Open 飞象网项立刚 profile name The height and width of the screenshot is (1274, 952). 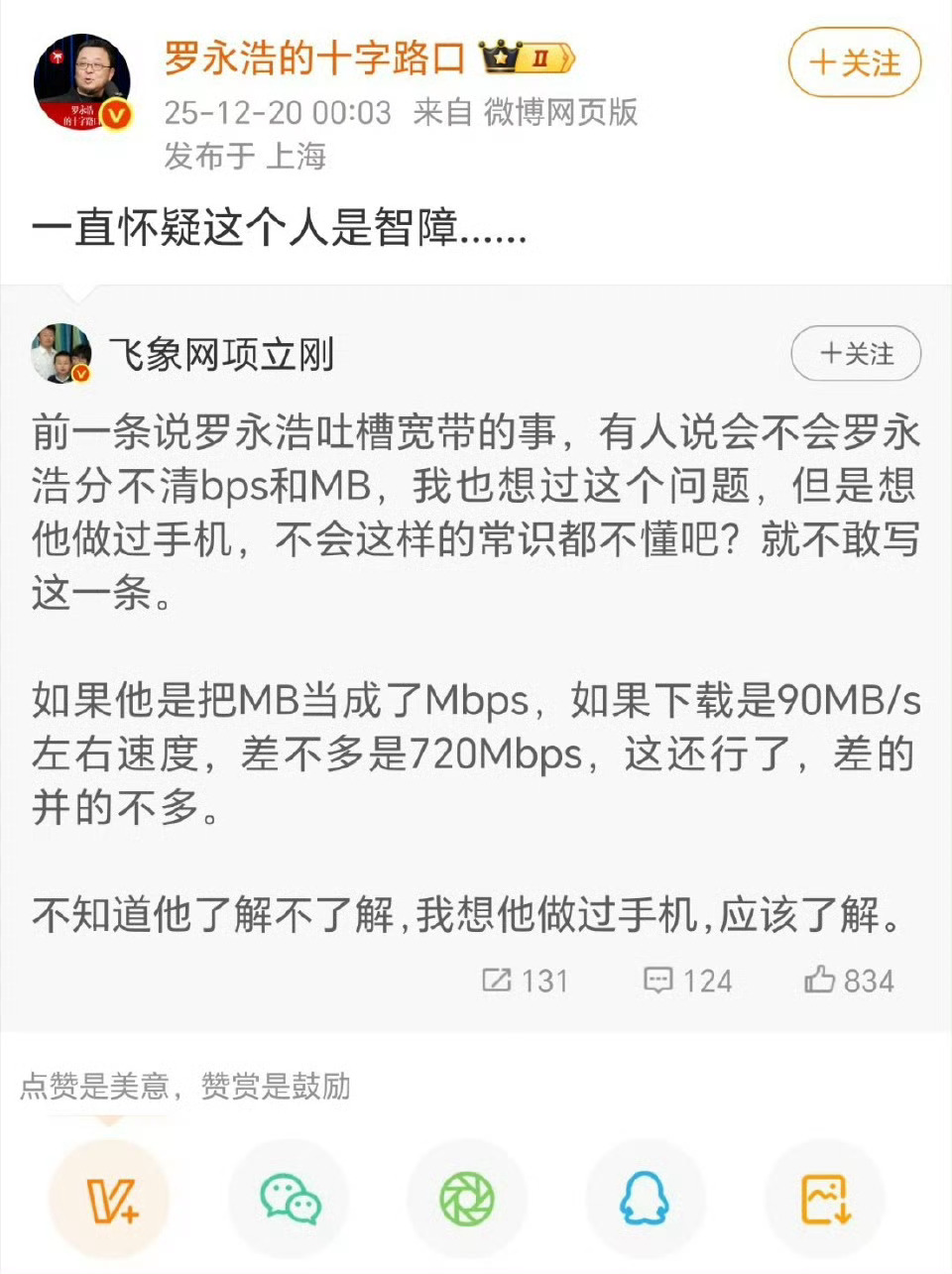pyautogui.click(x=223, y=354)
